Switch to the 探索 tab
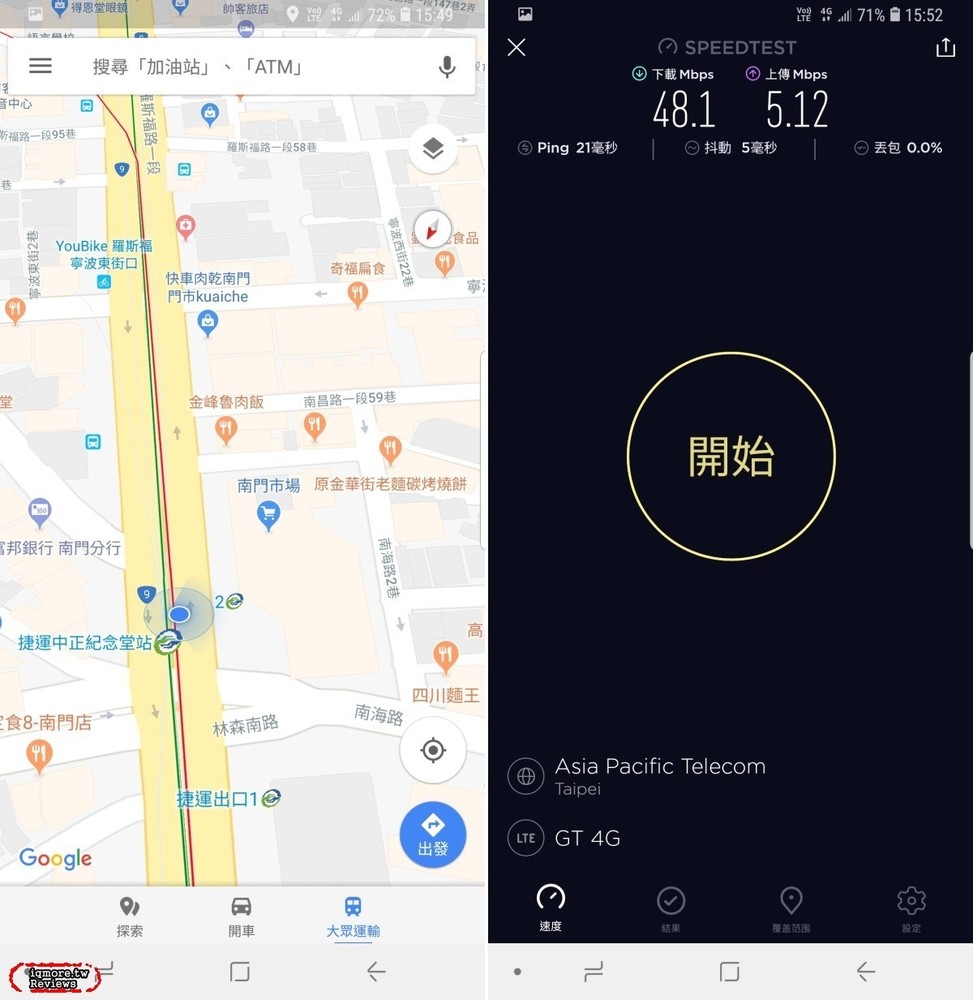Viewport: 973px width, 1000px height. point(129,915)
